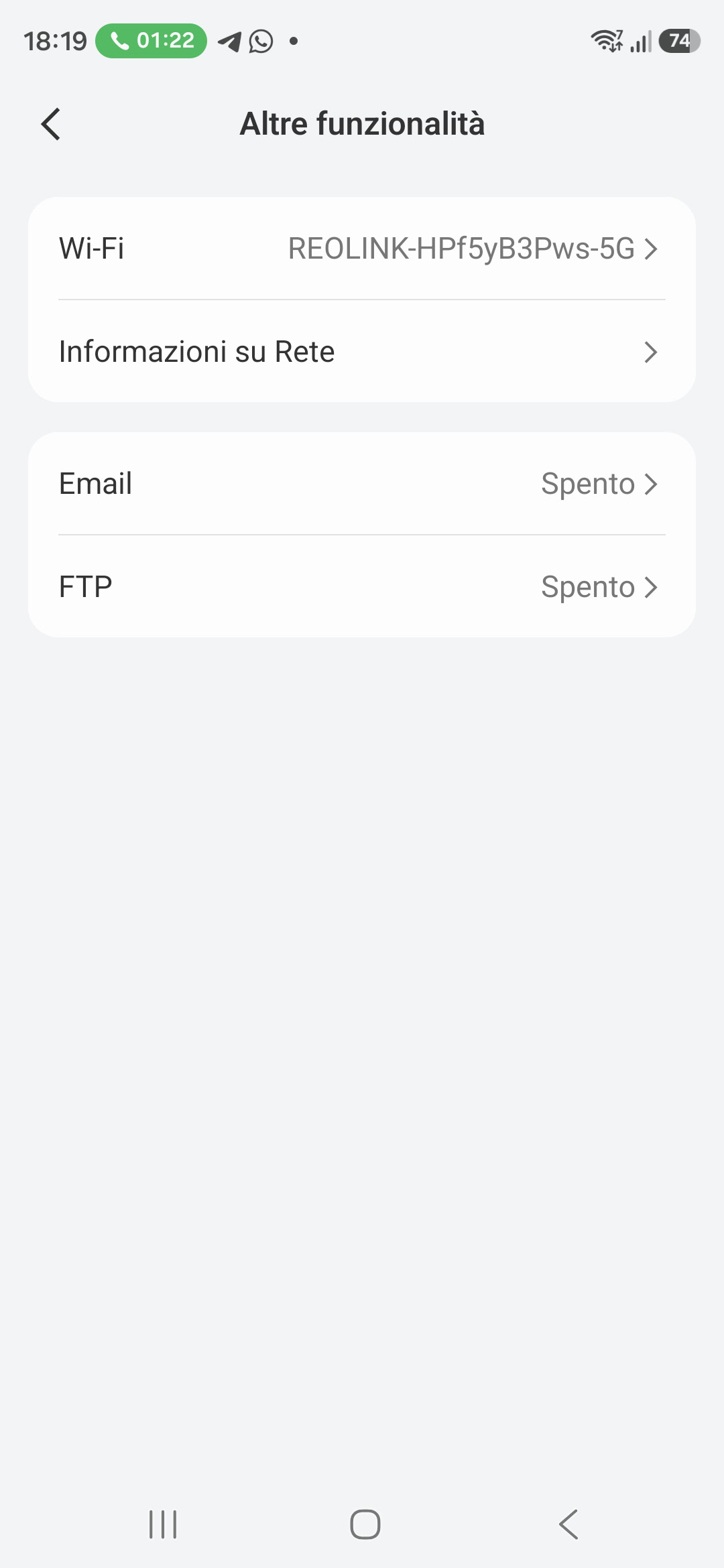Tap the system home button
The width and height of the screenshot is (724, 1568).
365,1524
